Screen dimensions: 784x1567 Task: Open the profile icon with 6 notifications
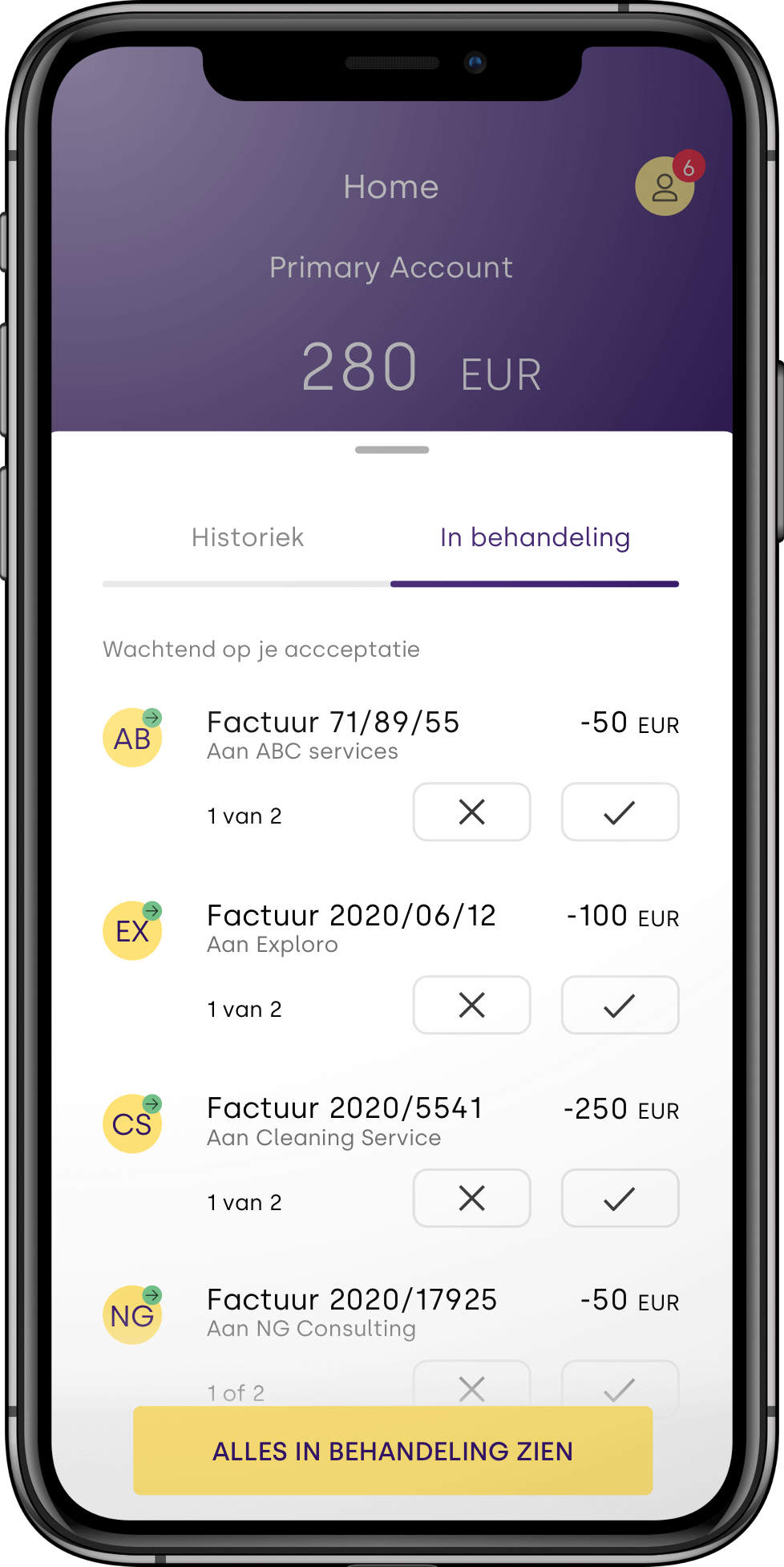[x=665, y=187]
